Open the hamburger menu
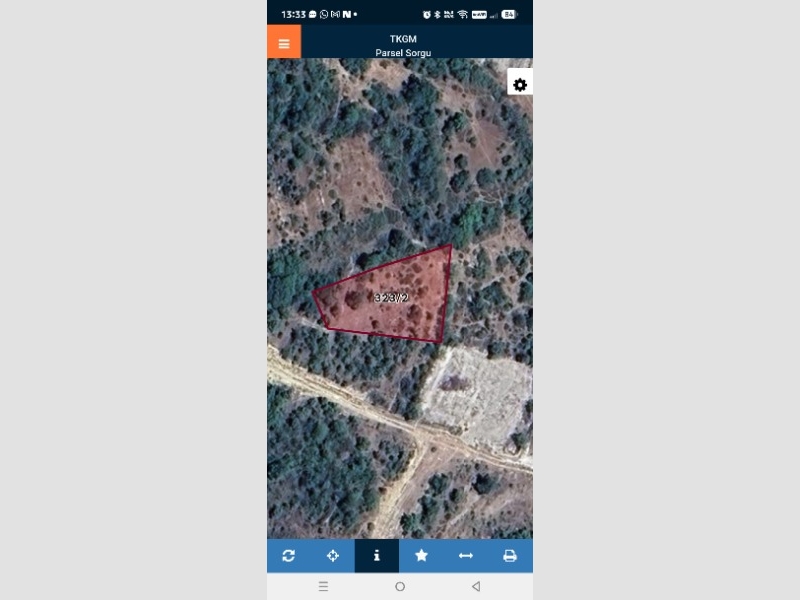This screenshot has height=600, width=800. click(x=284, y=43)
